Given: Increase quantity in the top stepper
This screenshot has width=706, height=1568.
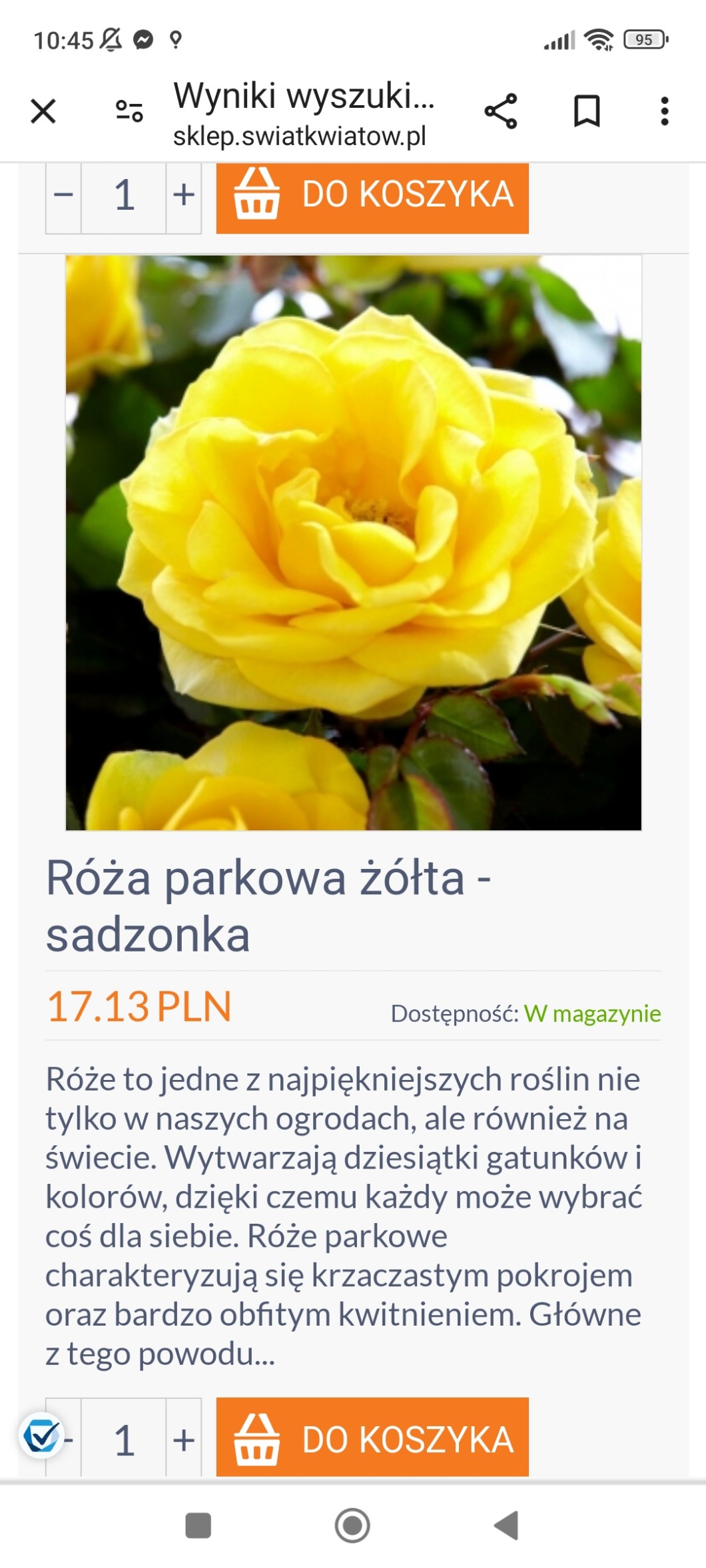Looking at the screenshot, I should click(x=184, y=196).
